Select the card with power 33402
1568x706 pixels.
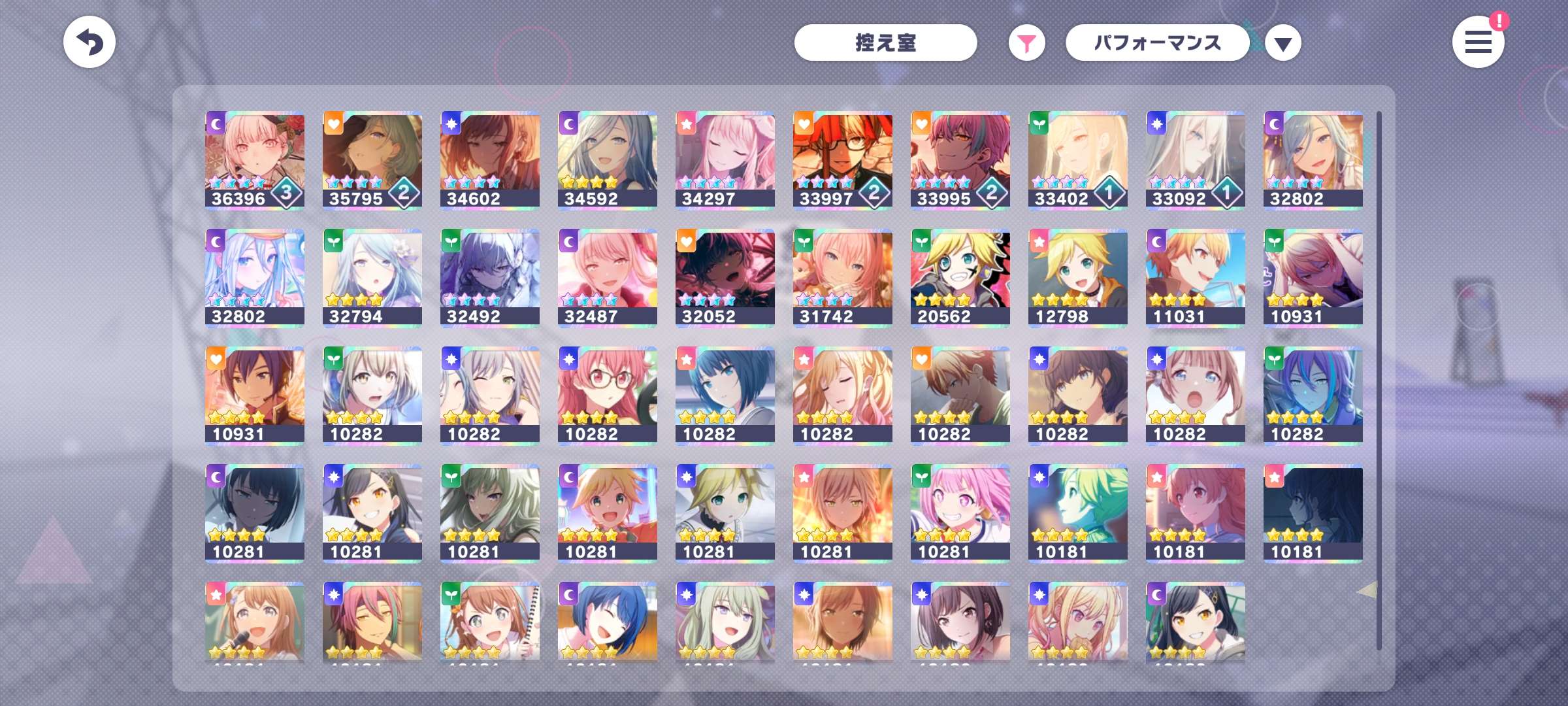pos(1078,160)
